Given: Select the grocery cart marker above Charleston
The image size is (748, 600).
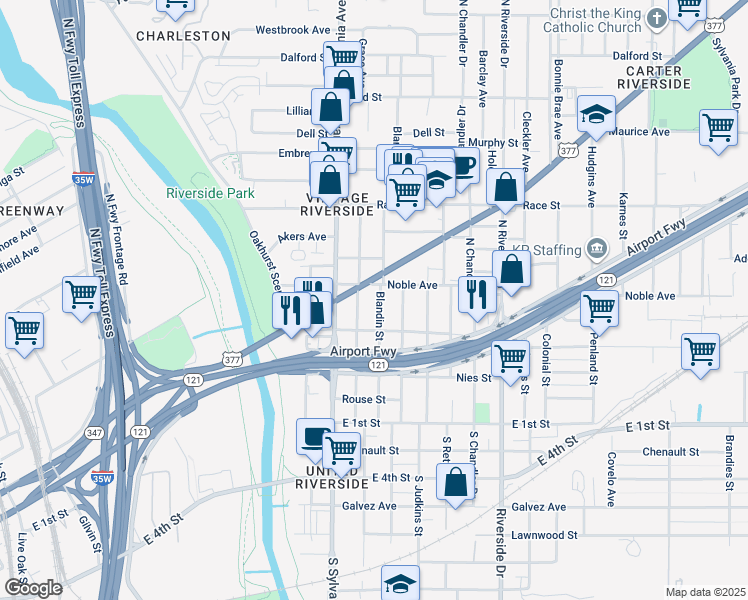Looking at the screenshot, I should pyautogui.click(x=177, y=5).
